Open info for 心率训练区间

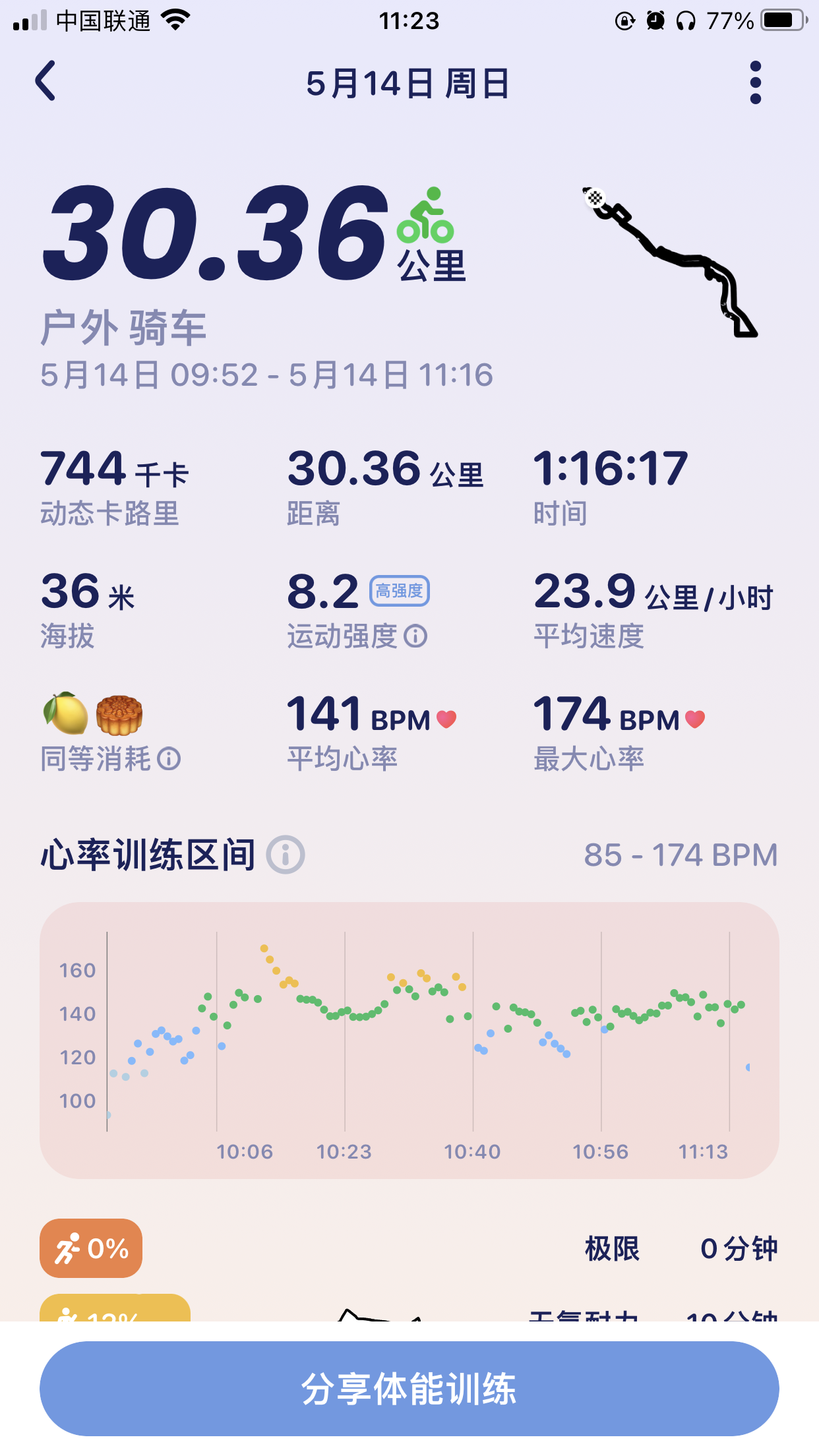click(x=286, y=855)
